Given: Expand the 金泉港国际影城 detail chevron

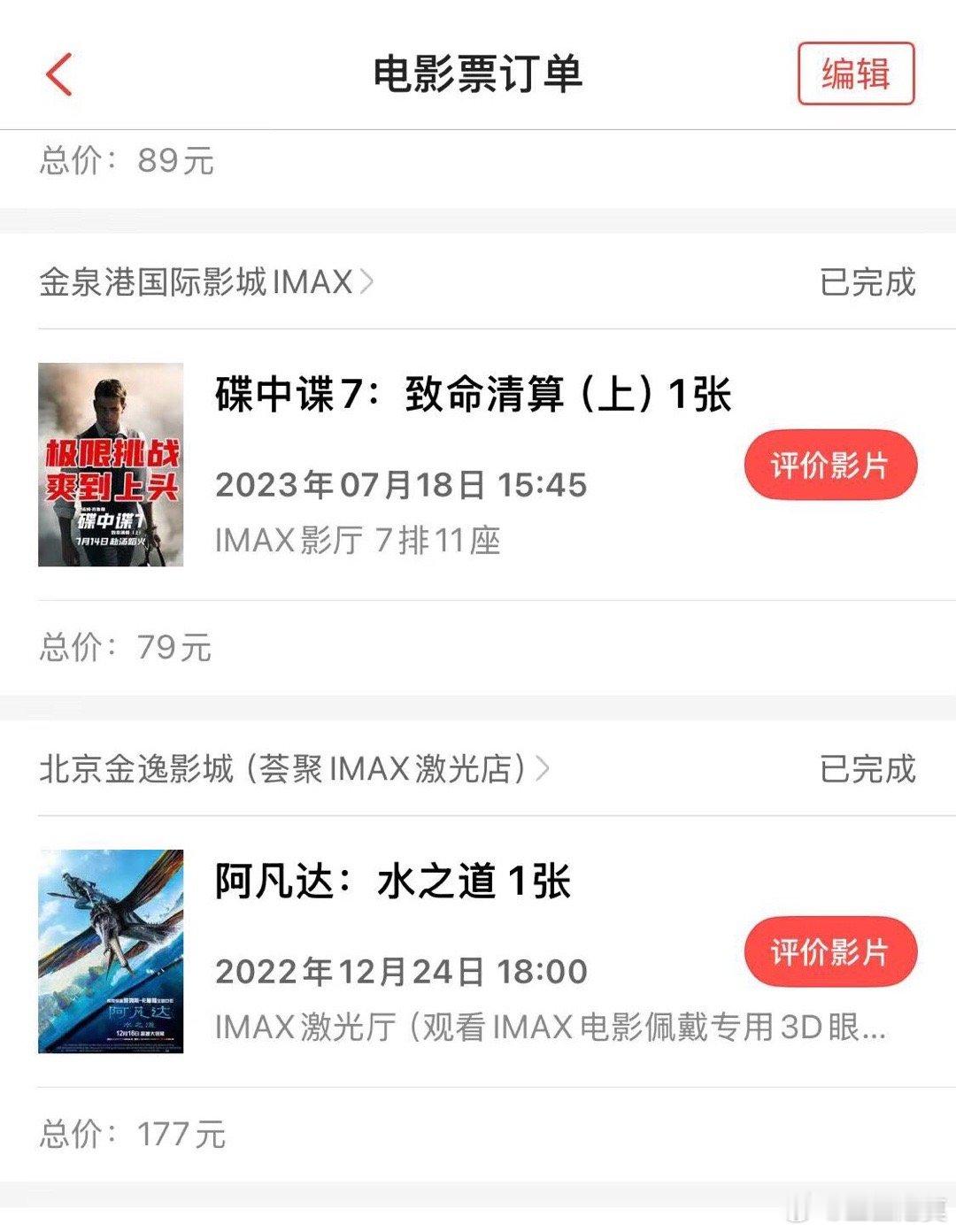Looking at the screenshot, I should tap(367, 280).
